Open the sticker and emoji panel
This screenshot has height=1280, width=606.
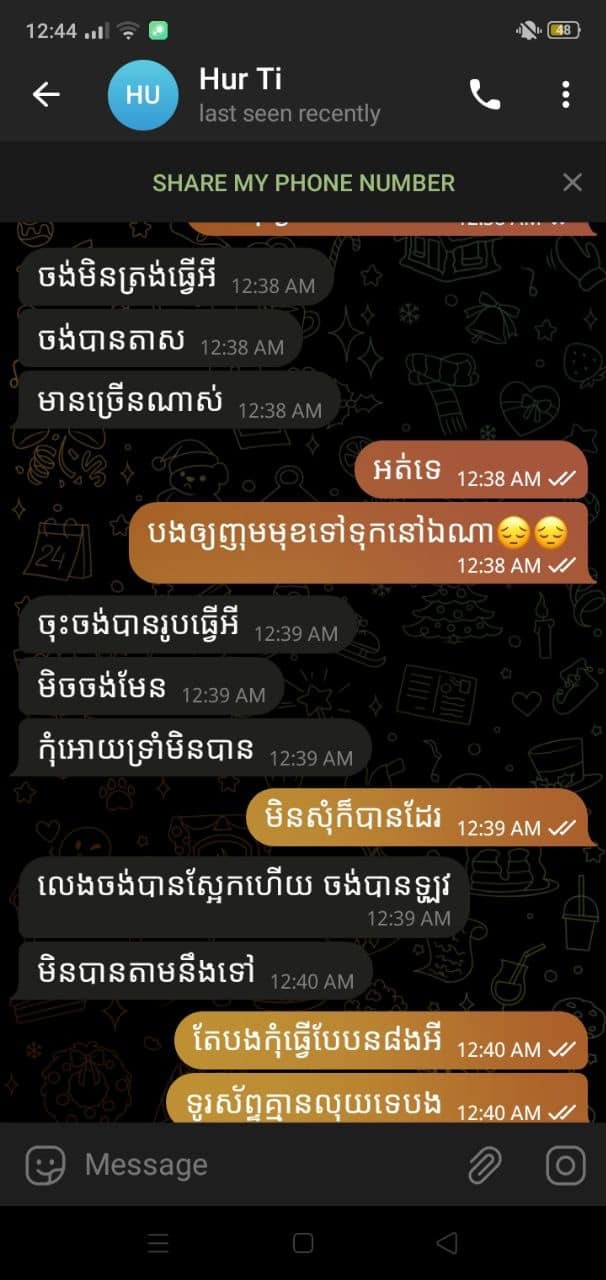pyautogui.click(x=45, y=1165)
